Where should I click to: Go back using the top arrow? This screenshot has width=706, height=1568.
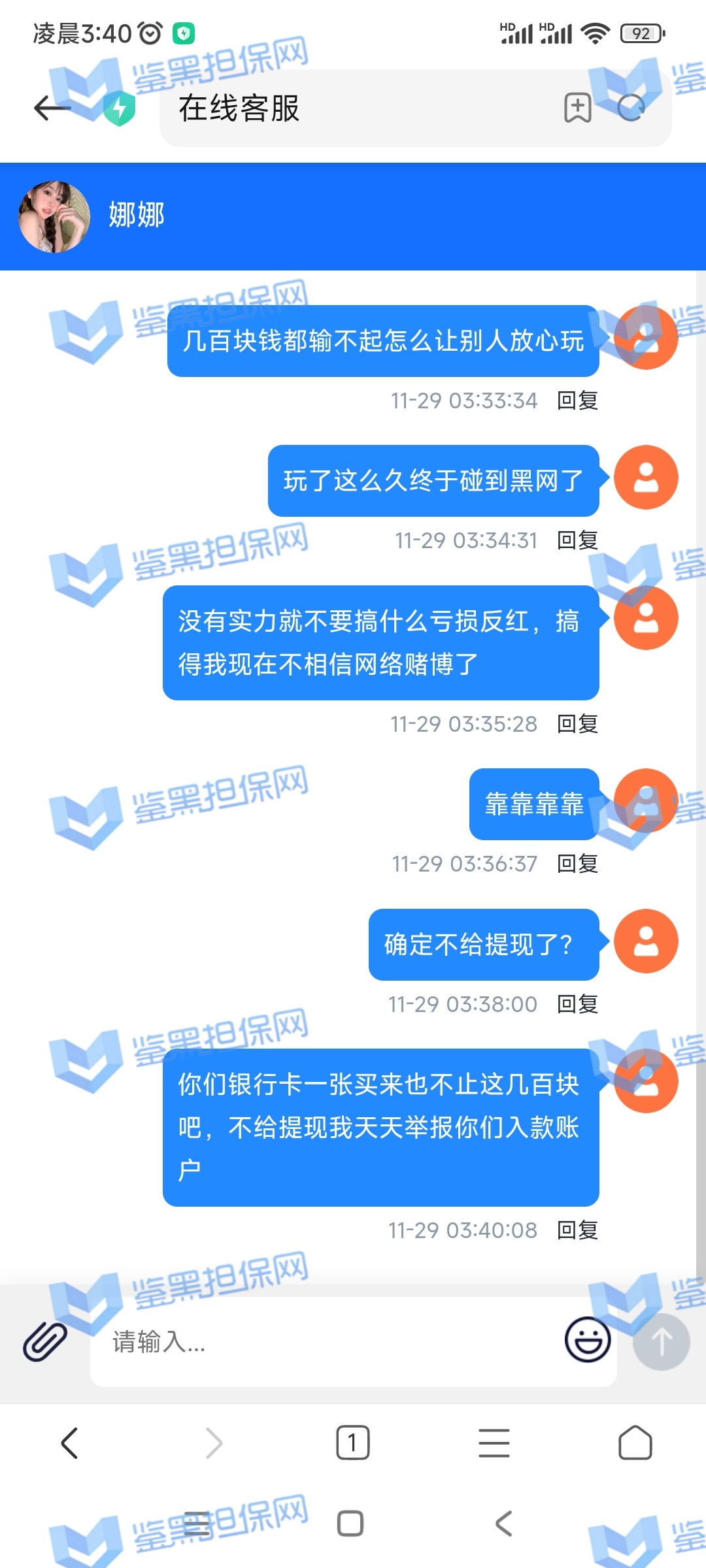click(x=52, y=108)
